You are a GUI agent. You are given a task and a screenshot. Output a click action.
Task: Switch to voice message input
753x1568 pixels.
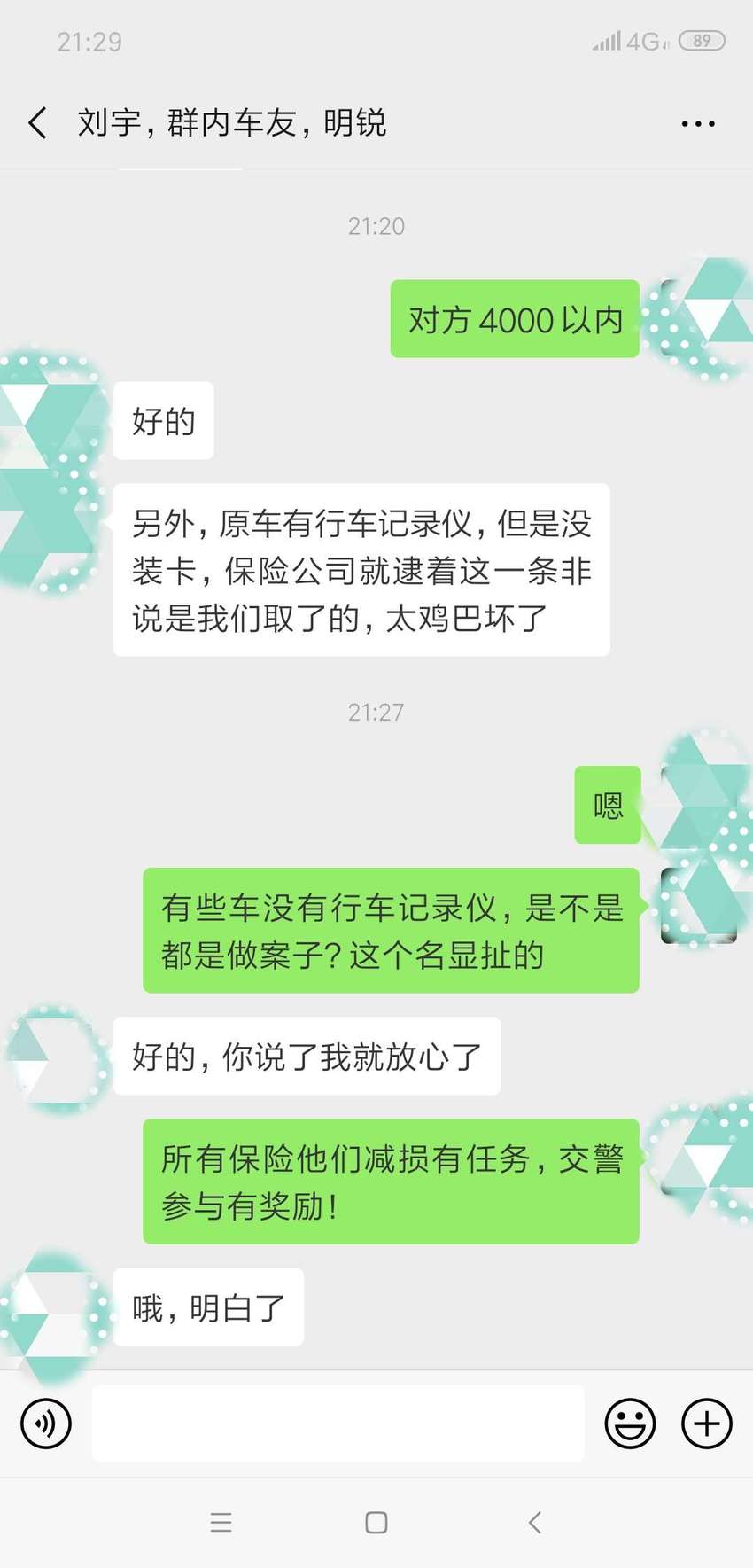click(46, 1424)
